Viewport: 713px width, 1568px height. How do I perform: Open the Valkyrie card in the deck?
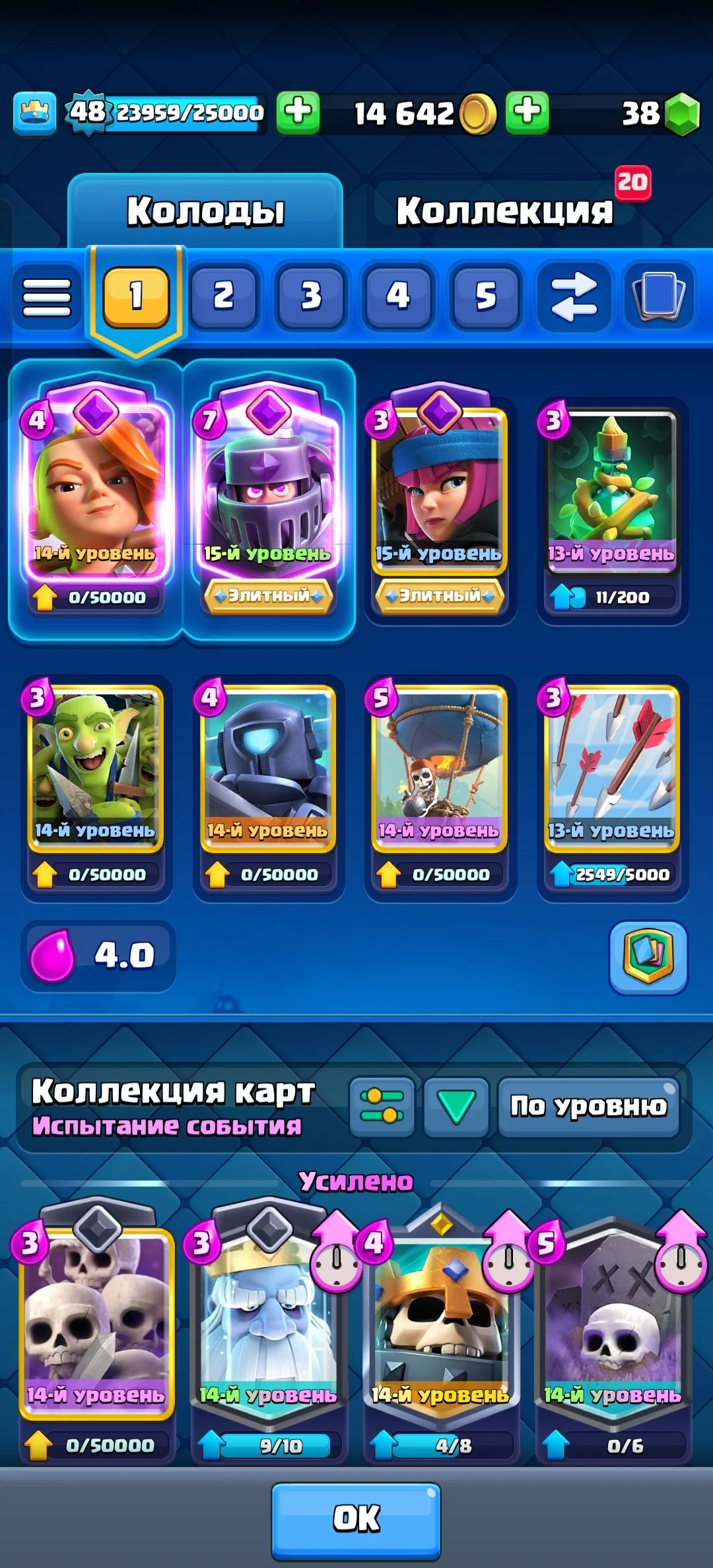[96, 488]
